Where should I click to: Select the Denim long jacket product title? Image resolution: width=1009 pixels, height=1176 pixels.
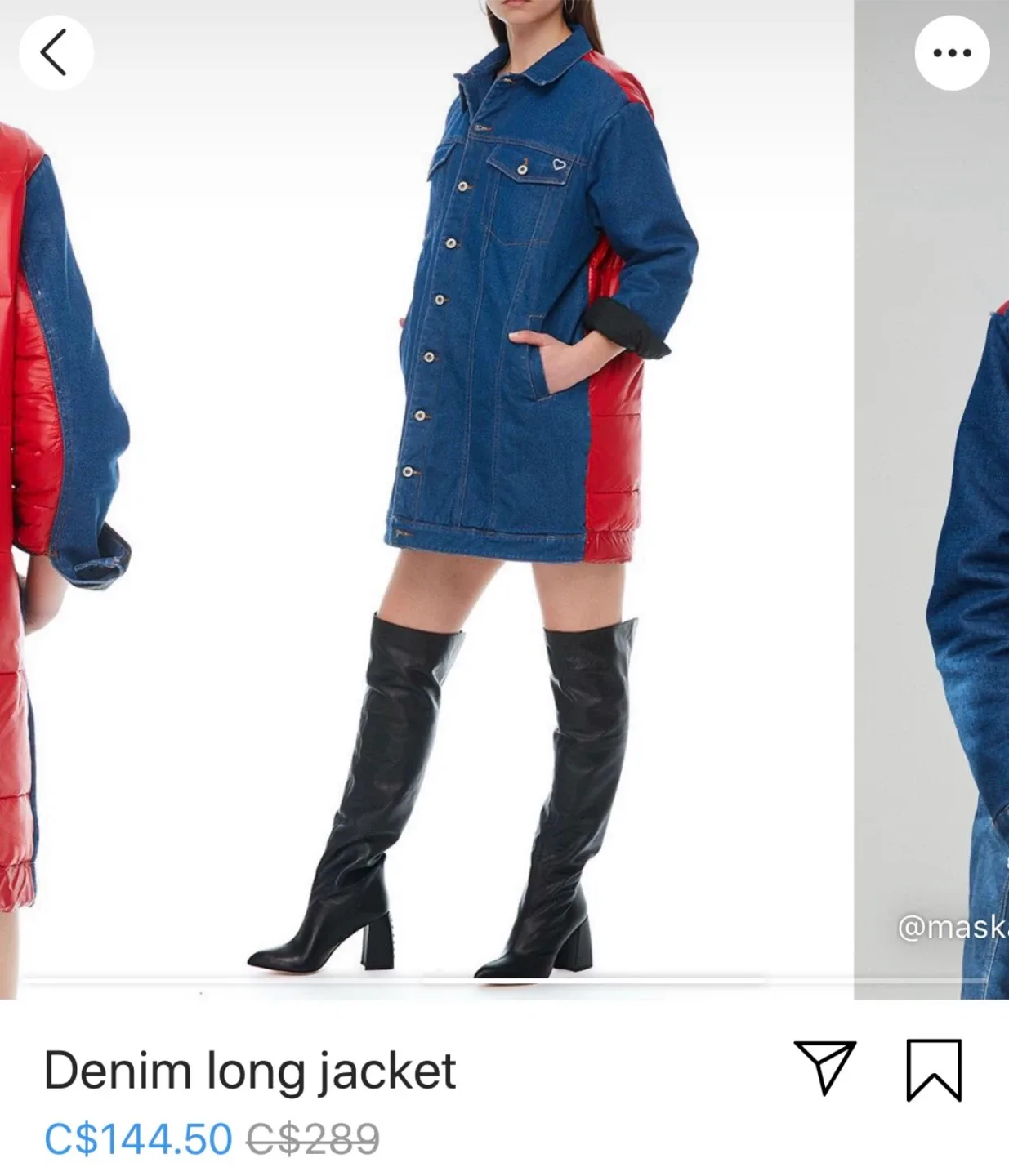tap(250, 1069)
